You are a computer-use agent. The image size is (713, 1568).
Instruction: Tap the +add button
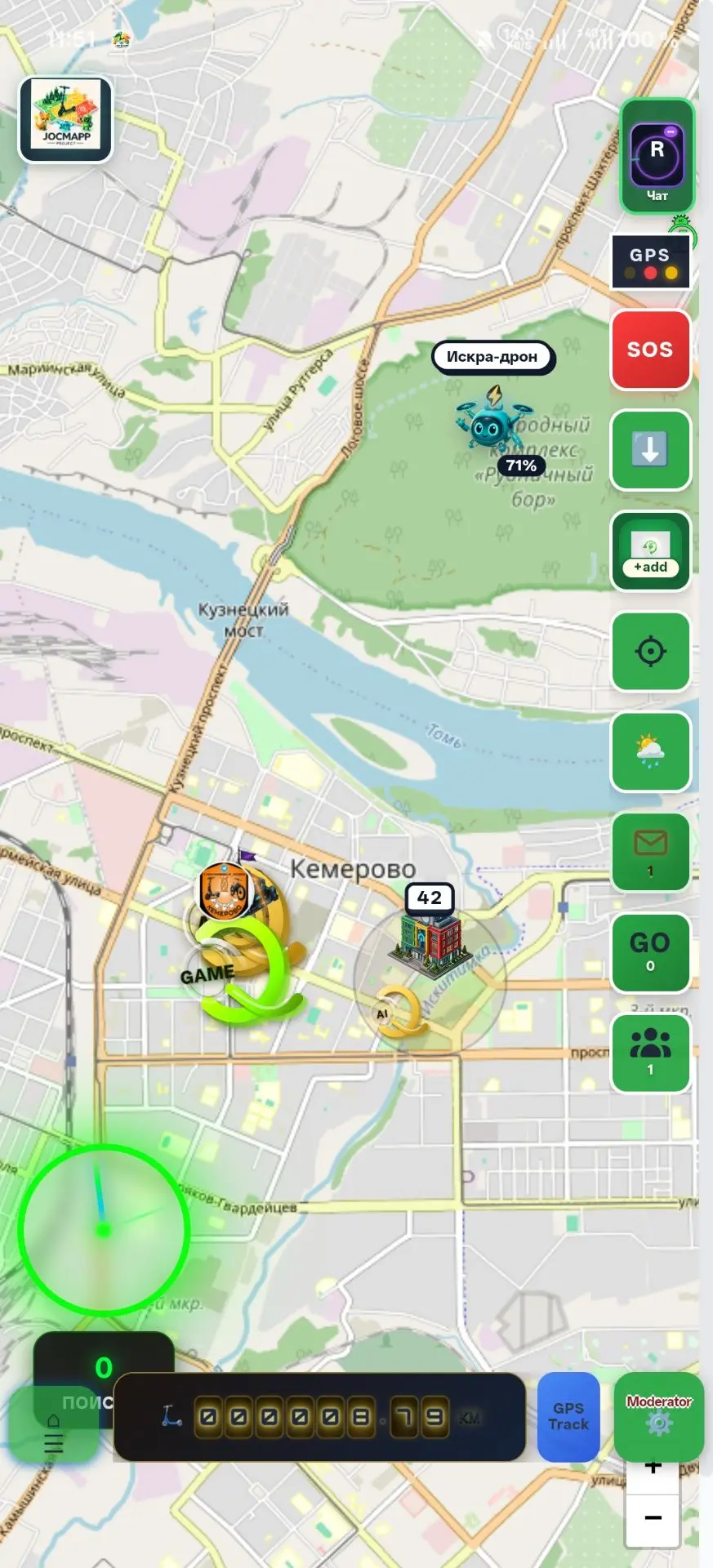(x=650, y=551)
